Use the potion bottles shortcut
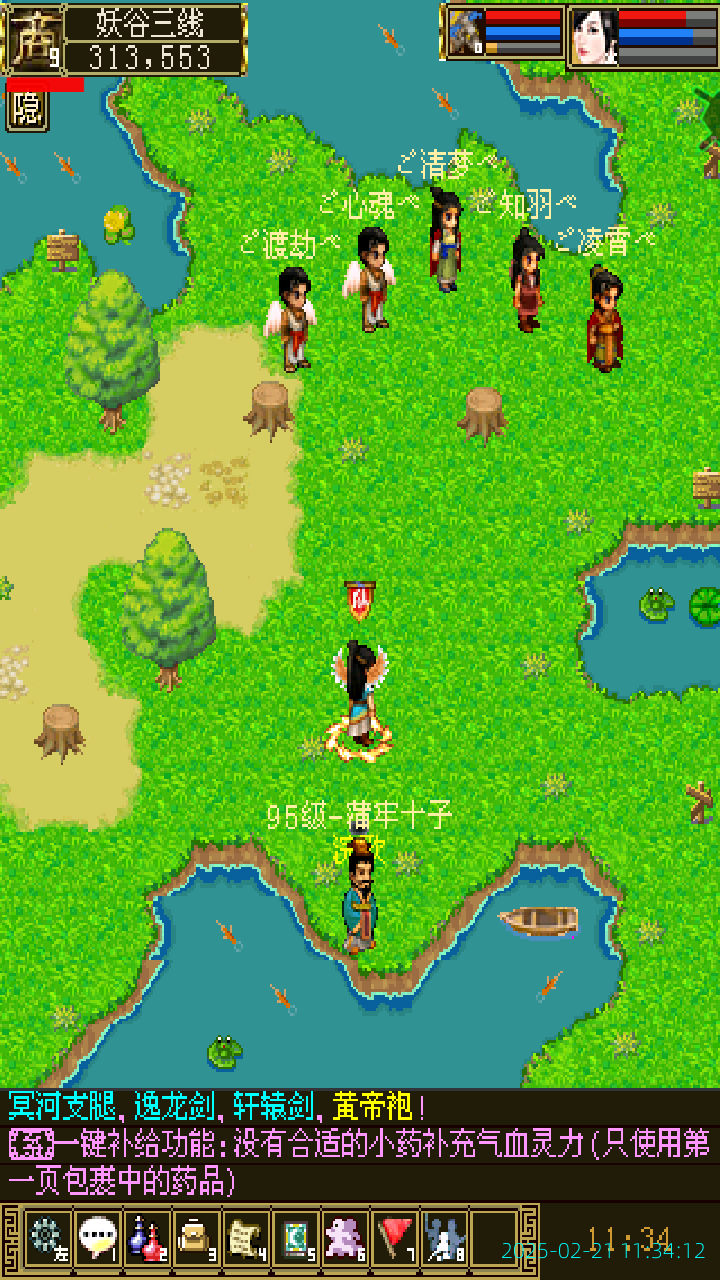This screenshot has width=720, height=1280. click(147, 1239)
